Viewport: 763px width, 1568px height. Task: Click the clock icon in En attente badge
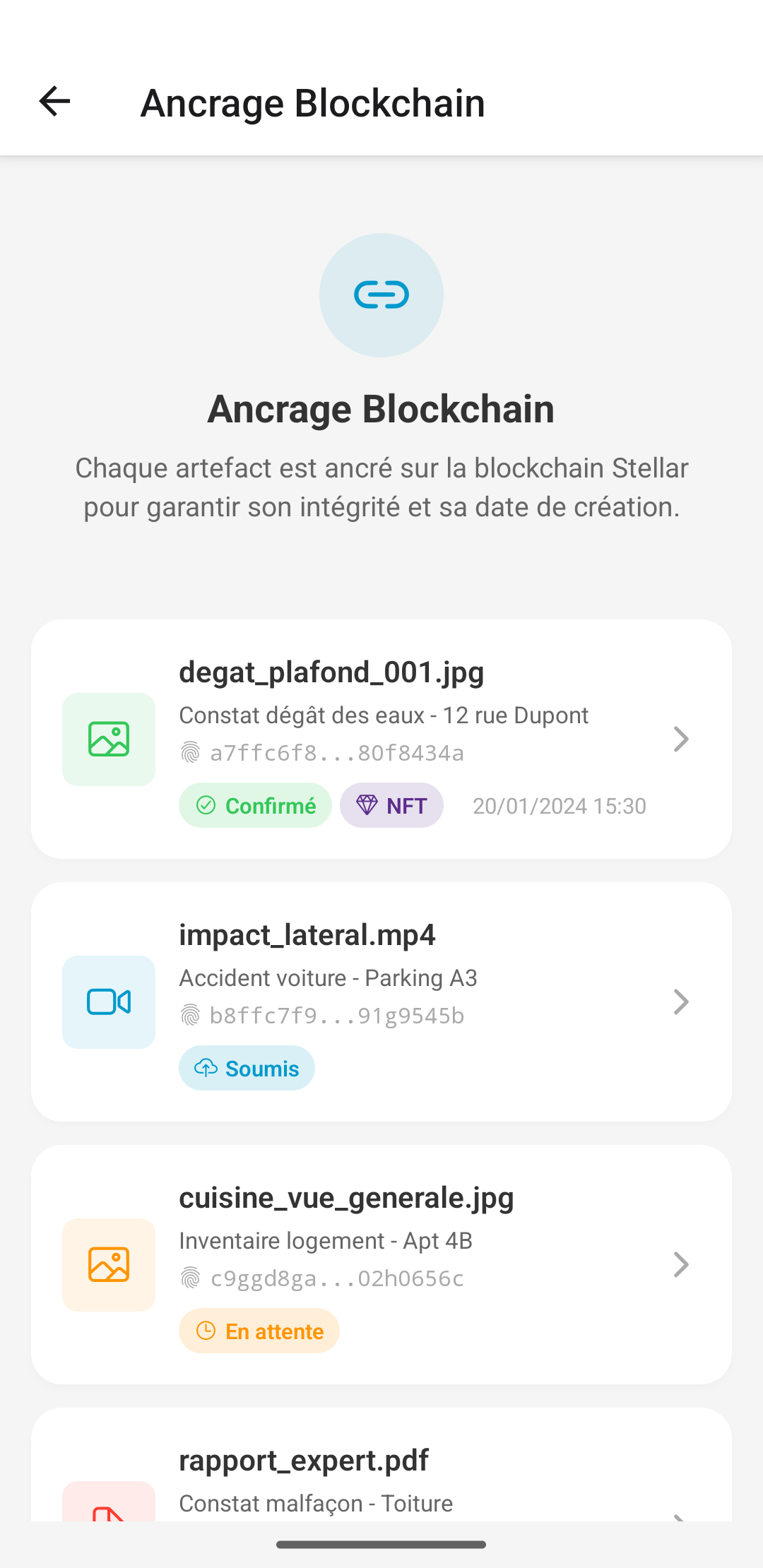pyautogui.click(x=205, y=1331)
